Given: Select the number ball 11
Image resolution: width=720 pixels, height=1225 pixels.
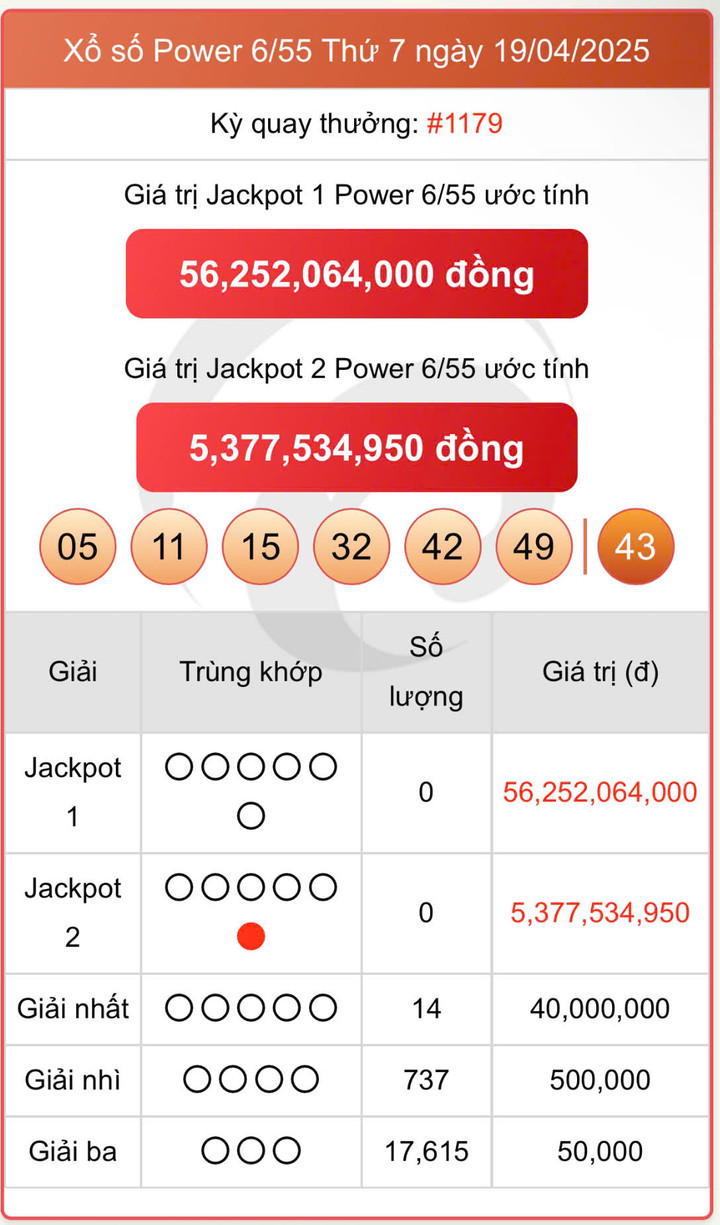Looking at the screenshot, I should pyautogui.click(x=169, y=546).
